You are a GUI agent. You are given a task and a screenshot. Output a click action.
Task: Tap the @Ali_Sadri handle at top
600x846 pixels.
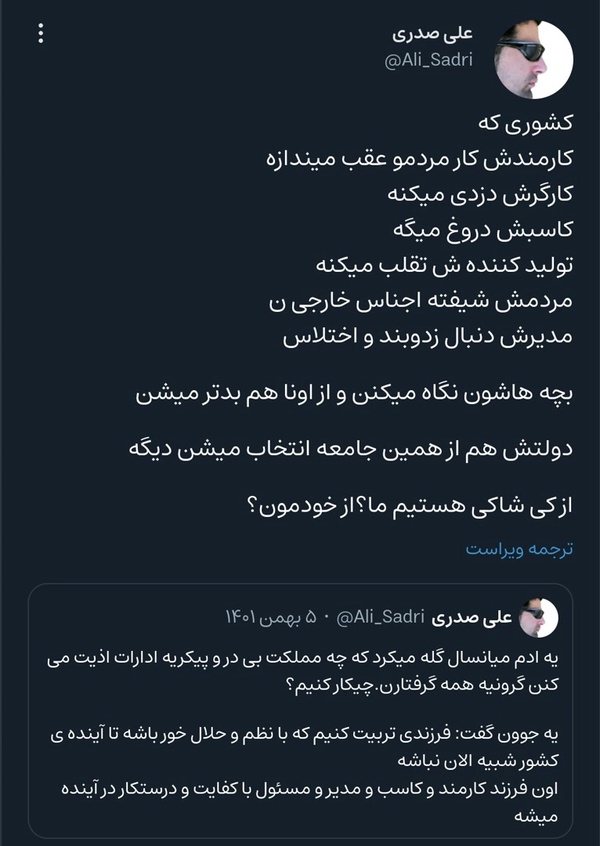428,60
